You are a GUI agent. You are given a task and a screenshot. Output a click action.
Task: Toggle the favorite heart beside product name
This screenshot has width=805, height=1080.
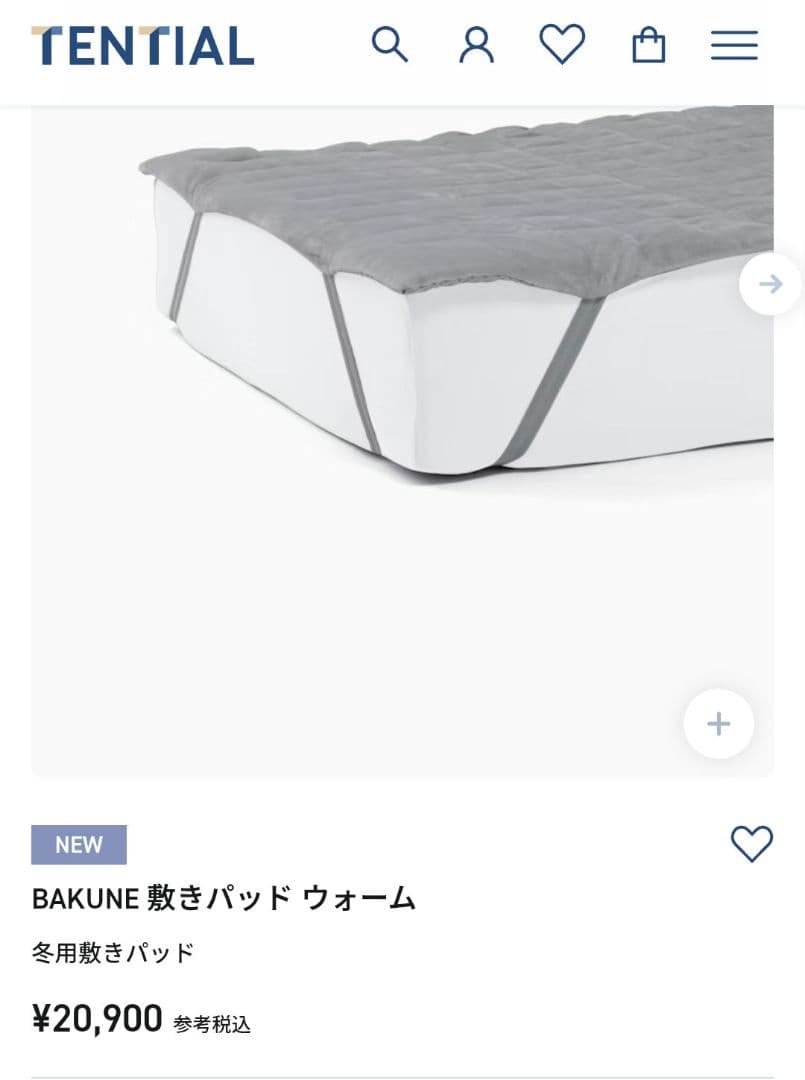coord(751,845)
